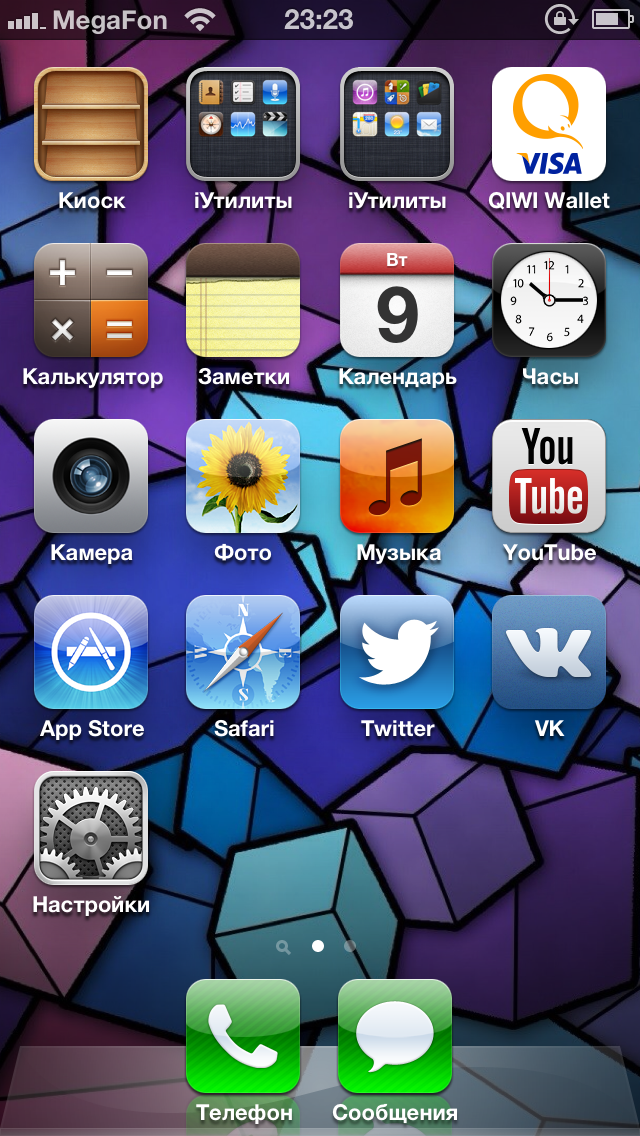Open YouTube app
The image size is (640, 1136).
(549, 476)
